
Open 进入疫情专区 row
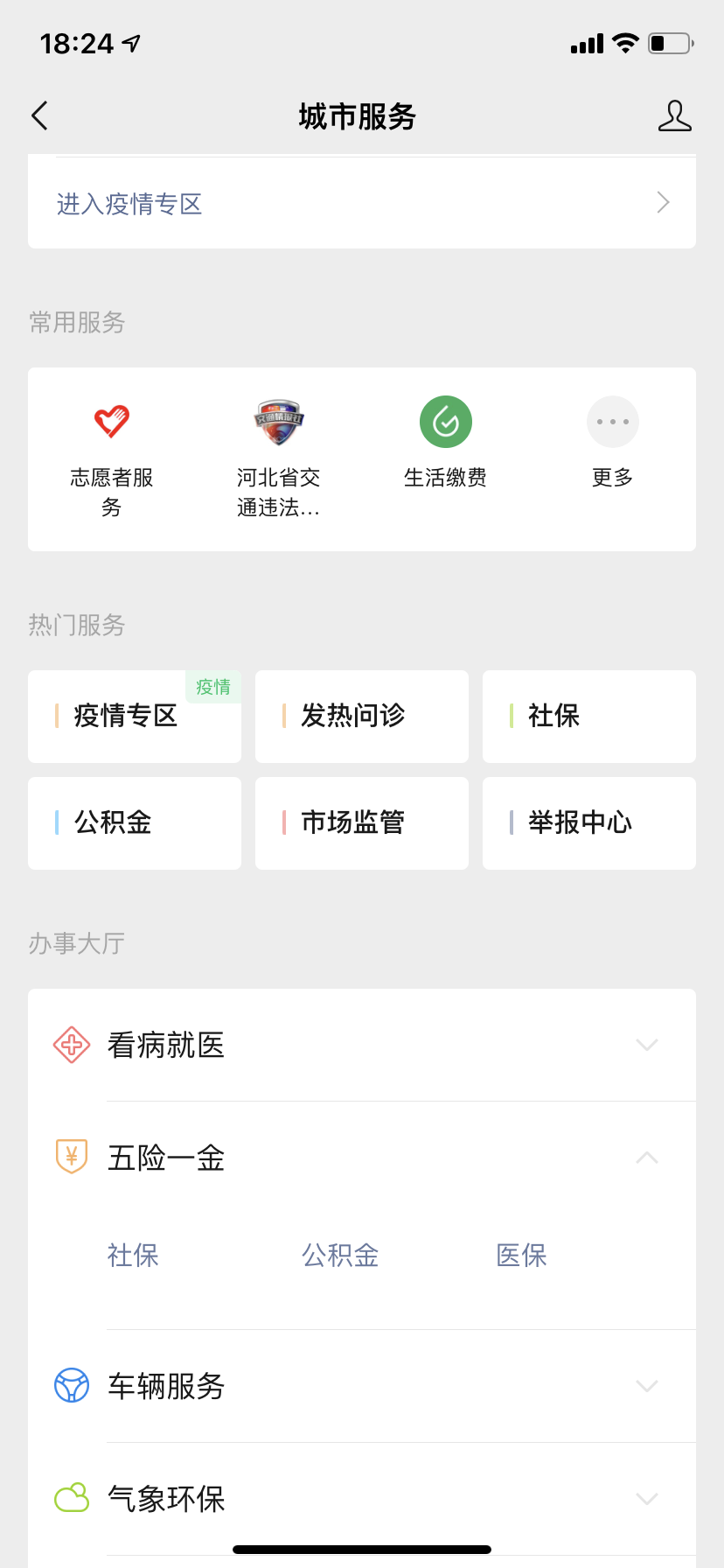point(361,204)
